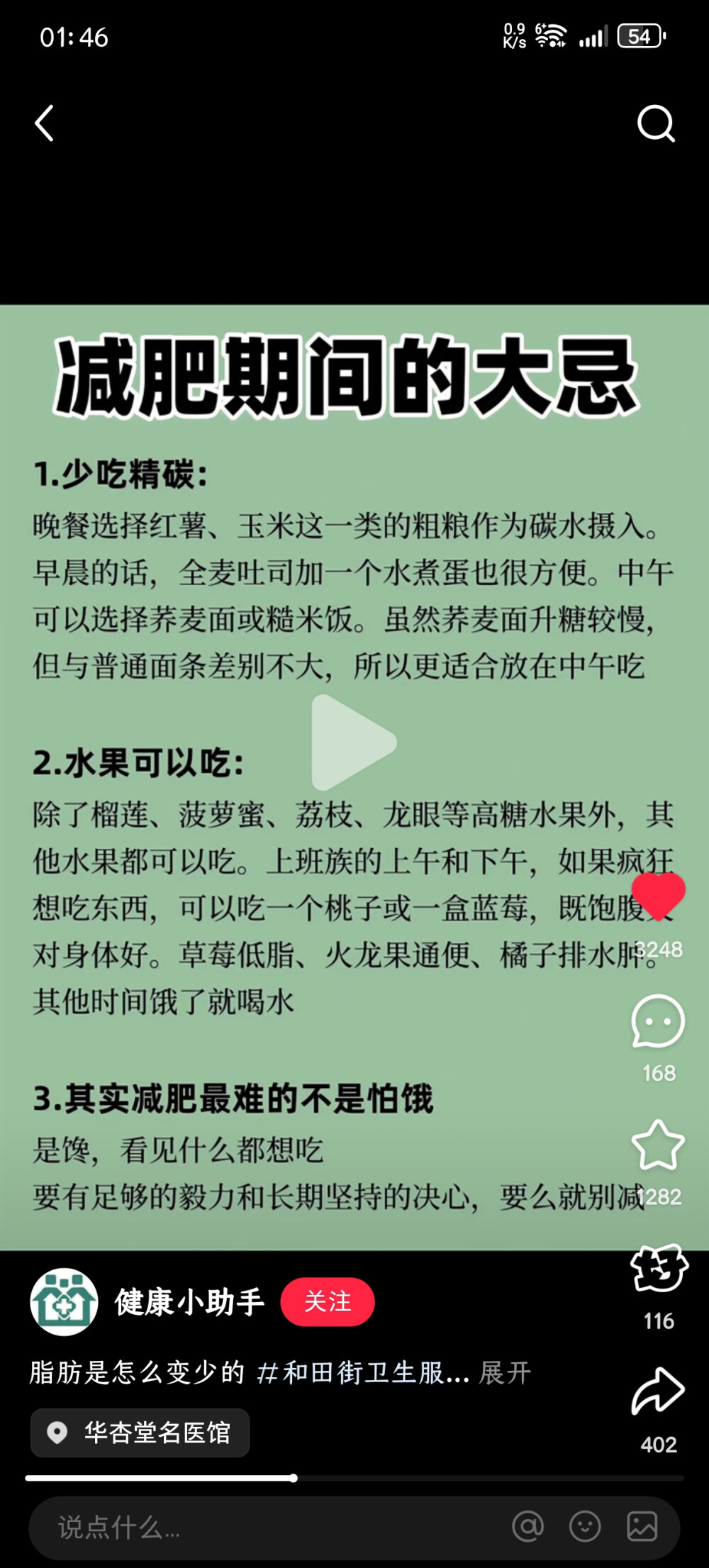Mention someone with the @ icon
709x1568 pixels.
point(528,1527)
